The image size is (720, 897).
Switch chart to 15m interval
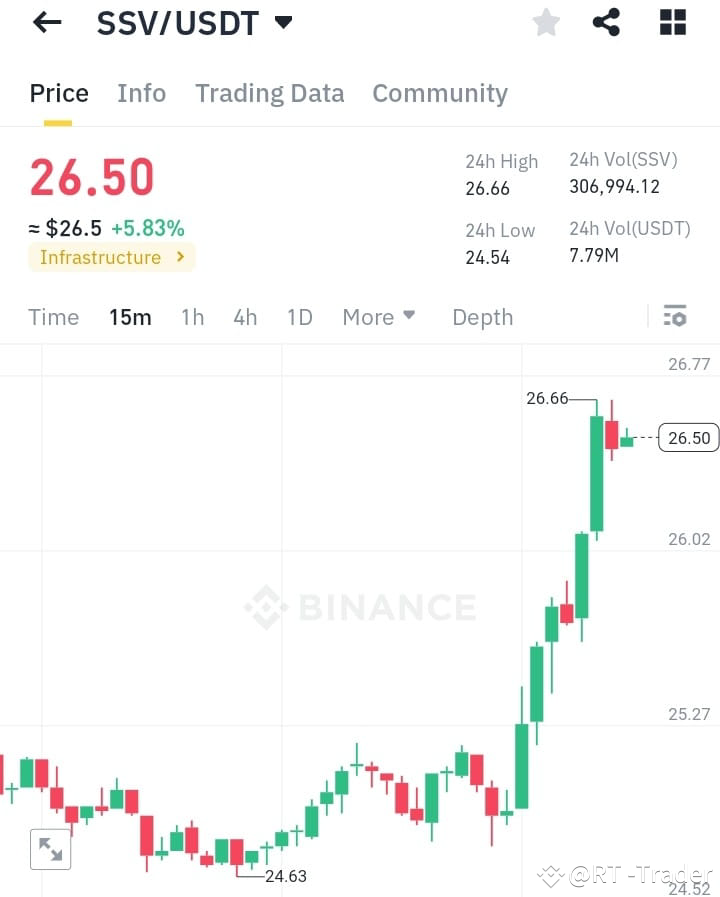[x=130, y=317]
